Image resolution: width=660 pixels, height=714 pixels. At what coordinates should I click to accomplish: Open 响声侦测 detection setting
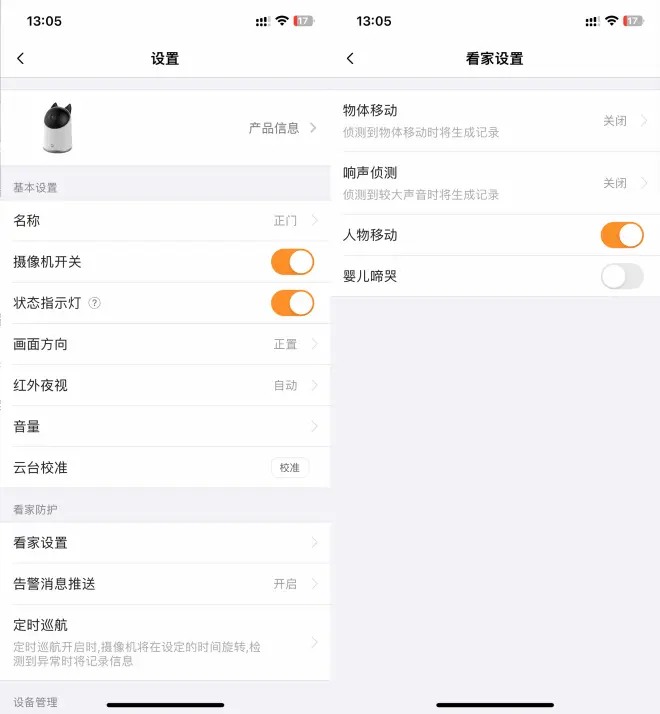tap(495, 183)
